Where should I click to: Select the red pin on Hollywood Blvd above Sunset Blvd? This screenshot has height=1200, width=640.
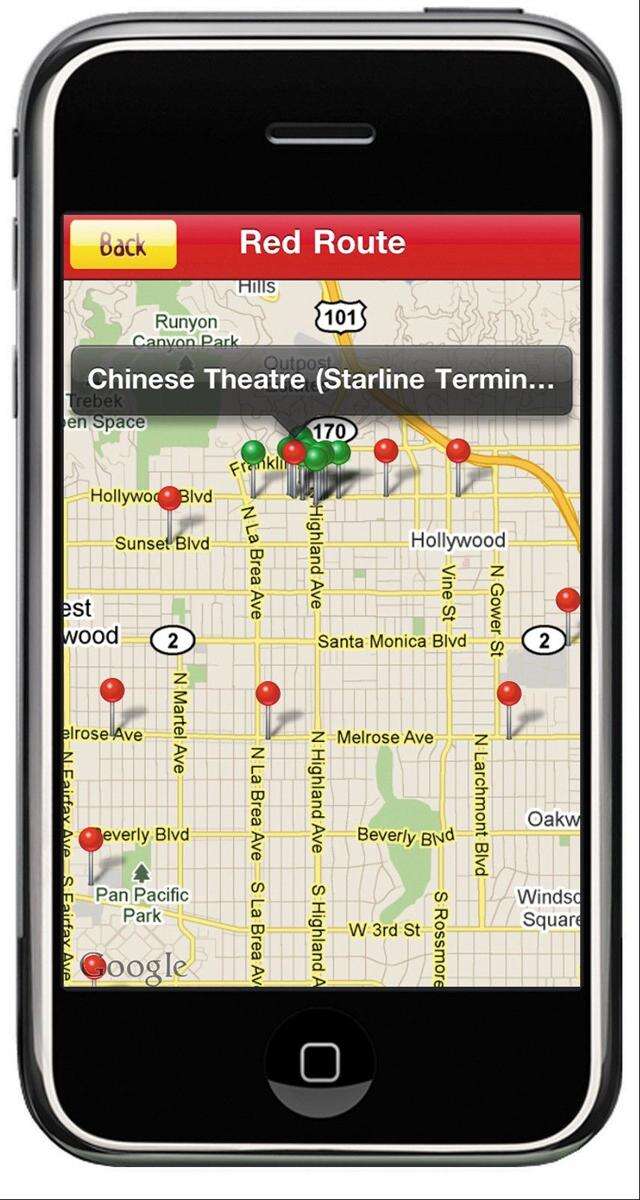170,498
